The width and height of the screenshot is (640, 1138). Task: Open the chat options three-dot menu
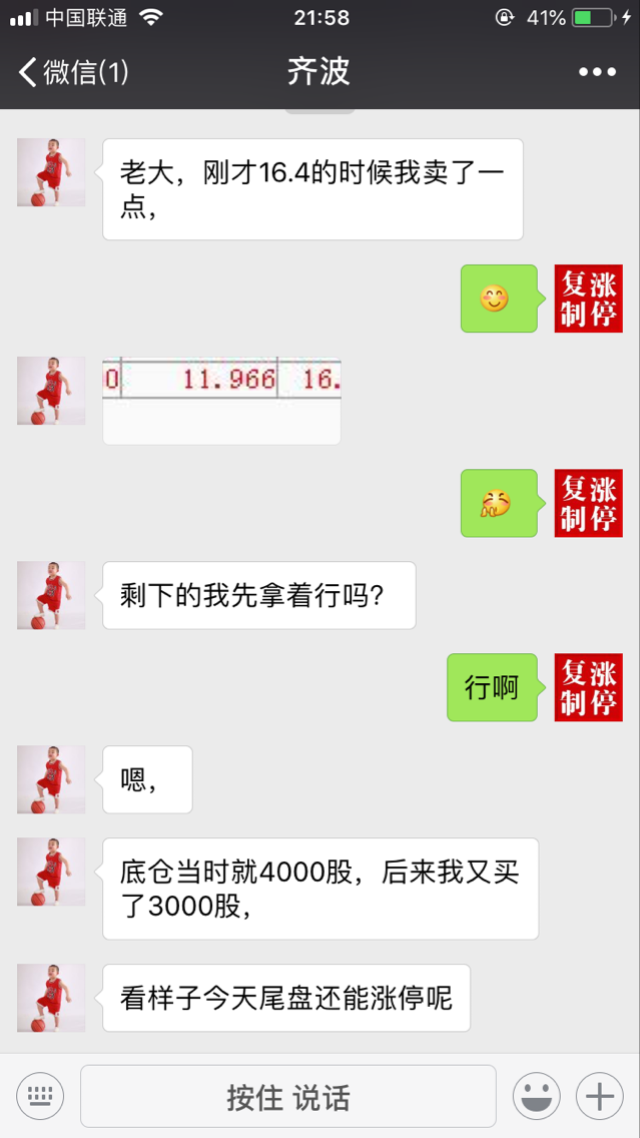pyautogui.click(x=597, y=72)
